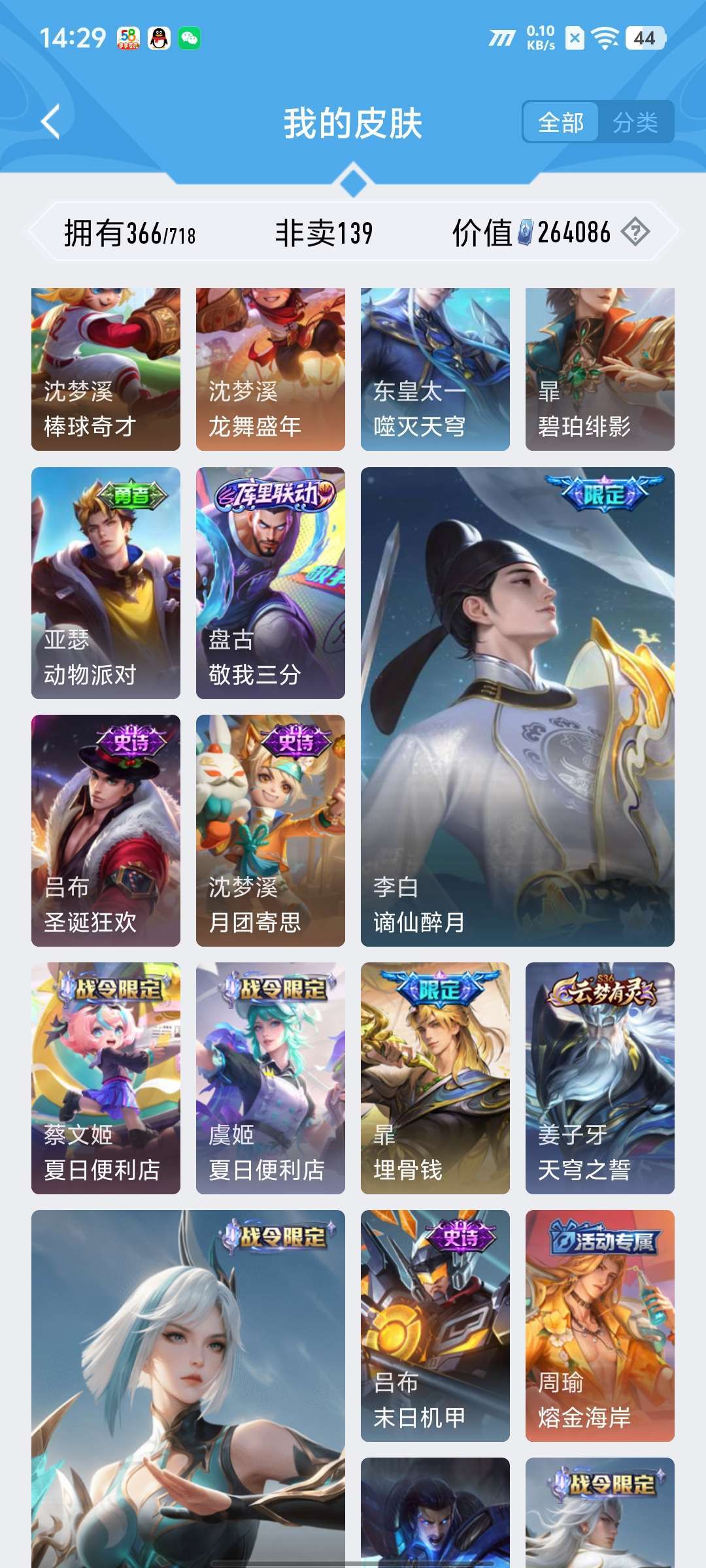Select 吕布 圣诞狂欢 skin
Screen dimensions: 706x1568
point(106,830)
